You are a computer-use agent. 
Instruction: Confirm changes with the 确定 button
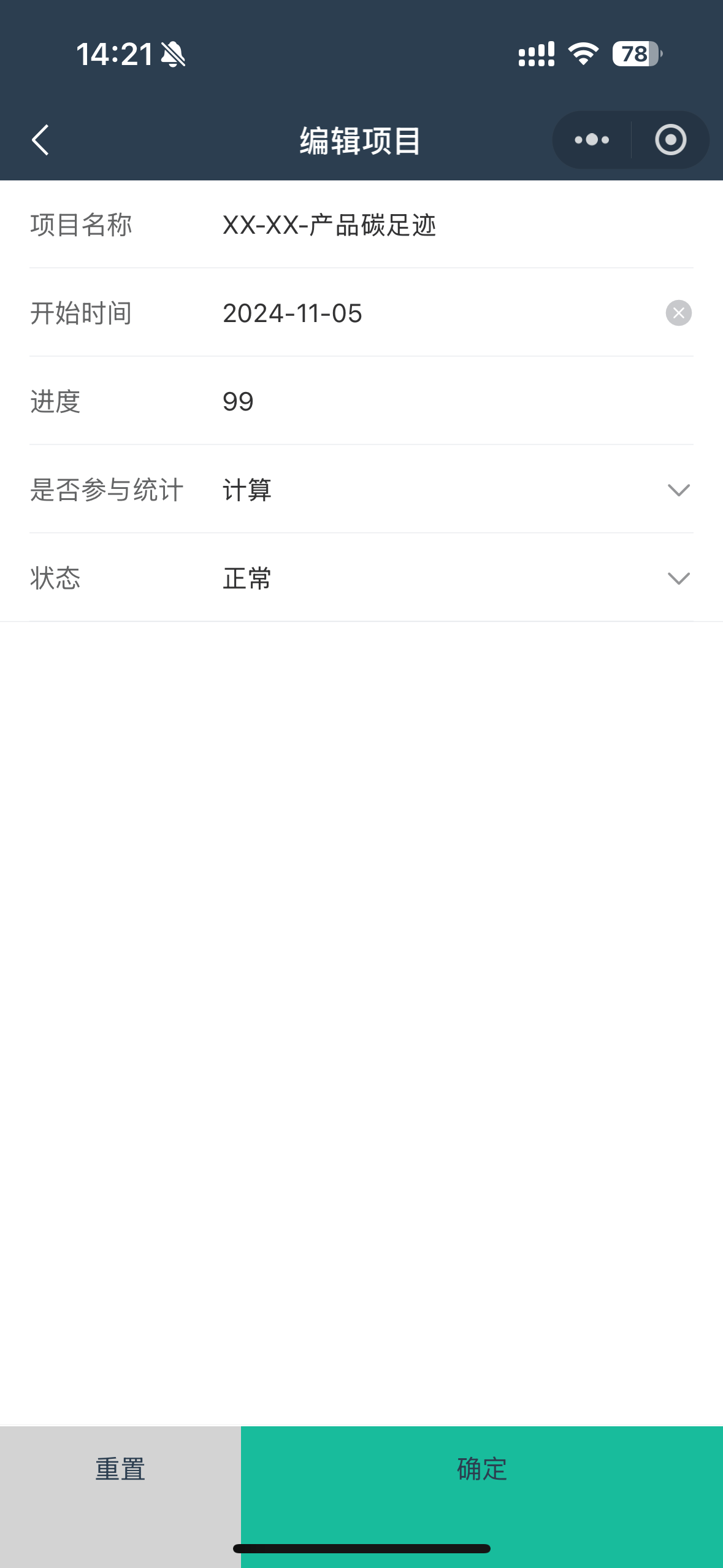coord(482,1470)
